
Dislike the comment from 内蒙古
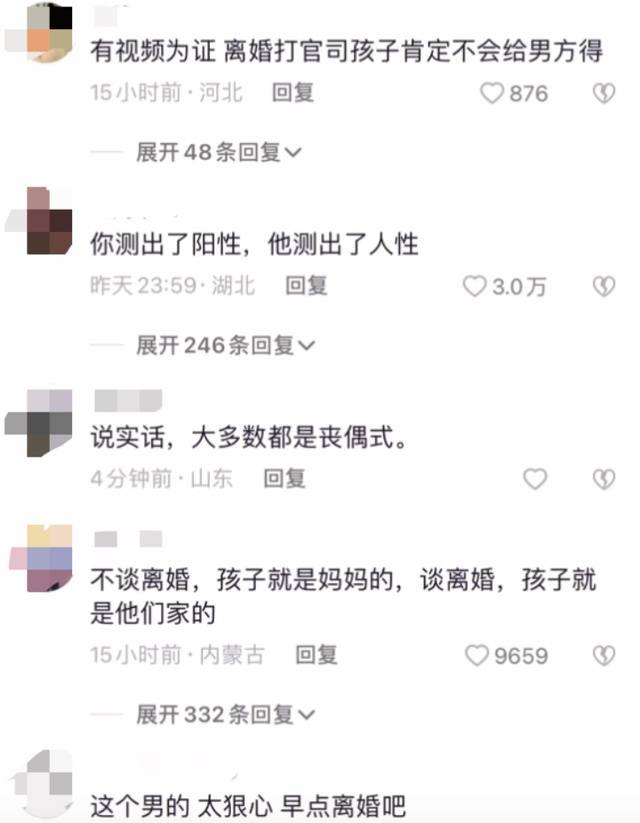pos(603,656)
